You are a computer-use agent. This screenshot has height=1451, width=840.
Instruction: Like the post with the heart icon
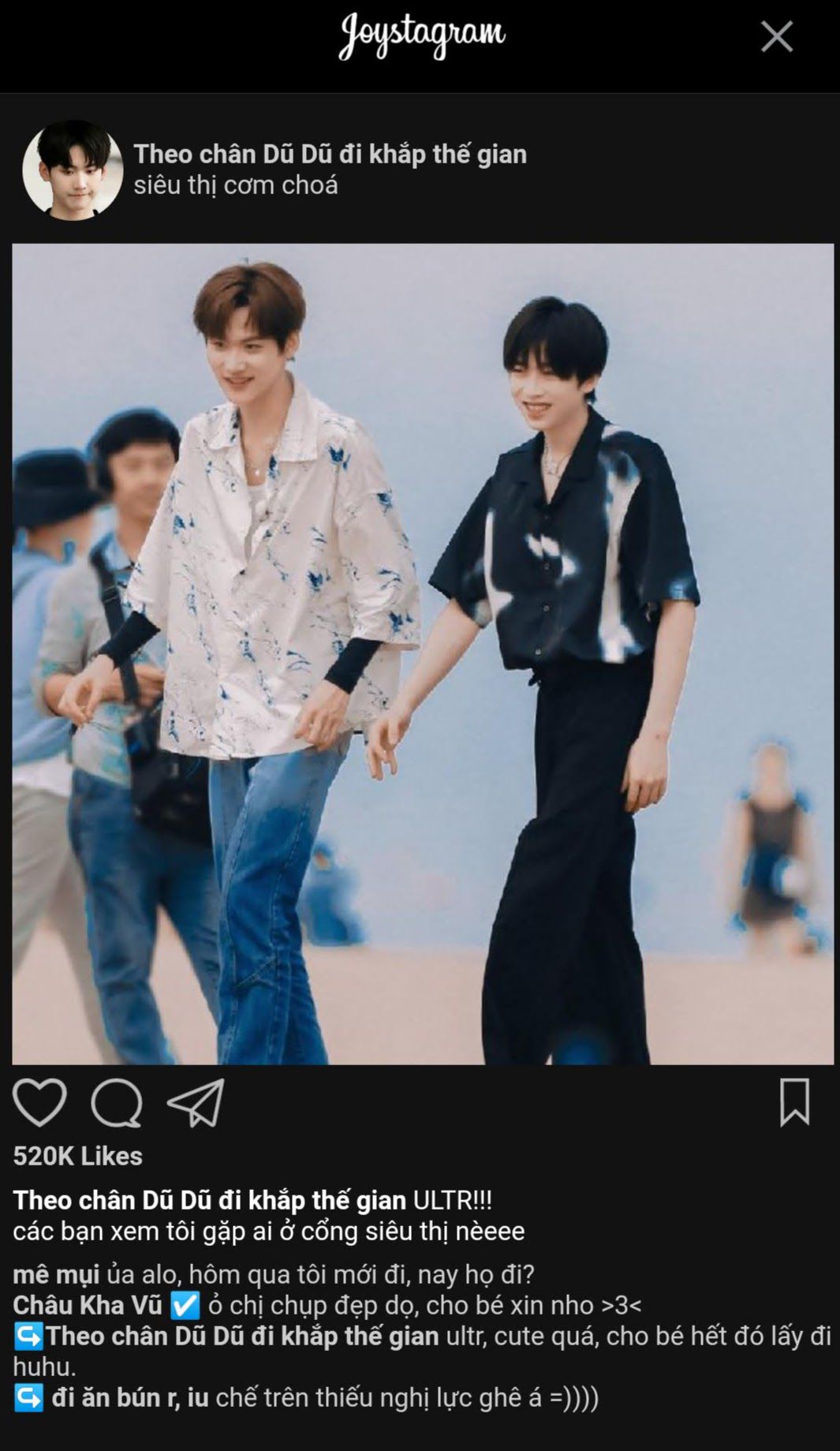39,1101
